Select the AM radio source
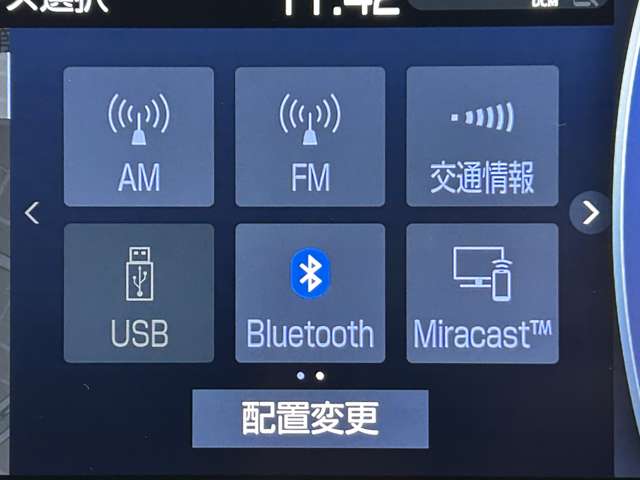 click(x=139, y=137)
